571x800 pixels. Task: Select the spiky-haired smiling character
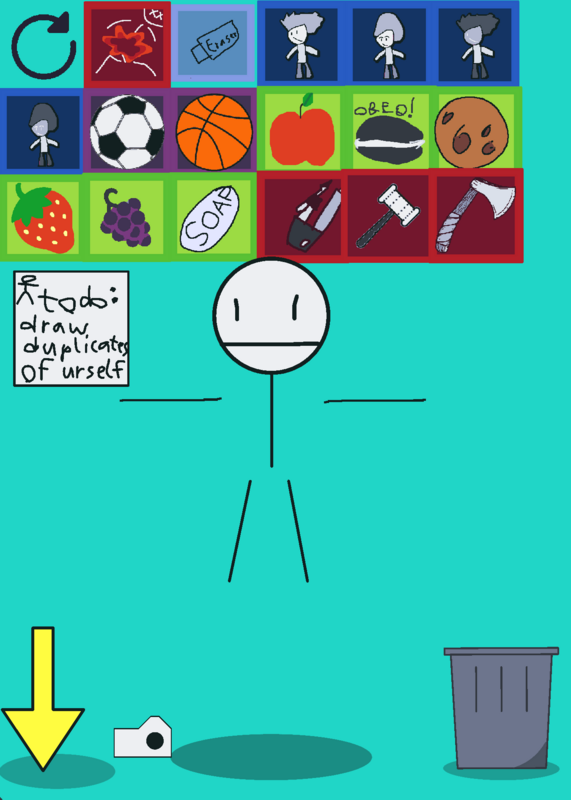tap(302, 44)
